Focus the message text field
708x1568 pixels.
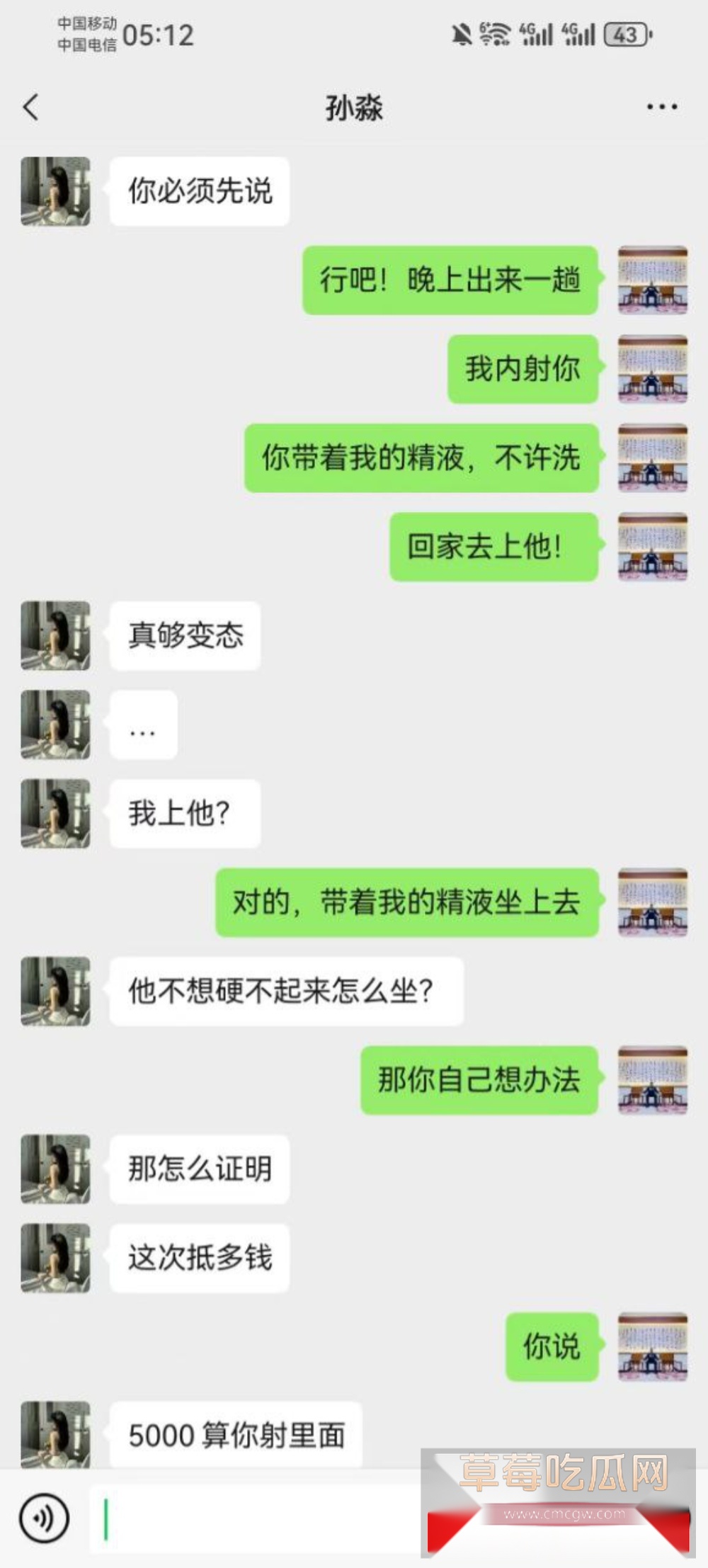(x=256, y=1518)
